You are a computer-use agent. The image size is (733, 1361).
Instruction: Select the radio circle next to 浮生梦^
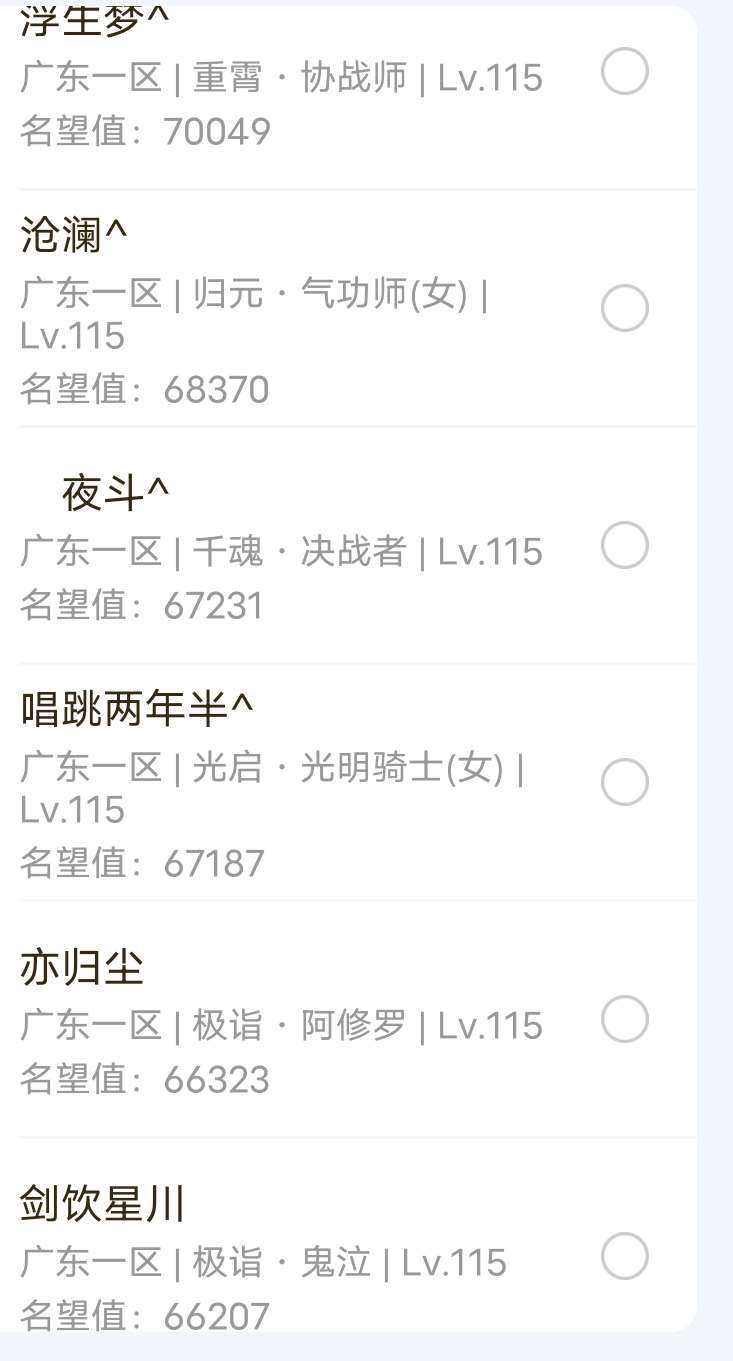pyautogui.click(x=624, y=71)
